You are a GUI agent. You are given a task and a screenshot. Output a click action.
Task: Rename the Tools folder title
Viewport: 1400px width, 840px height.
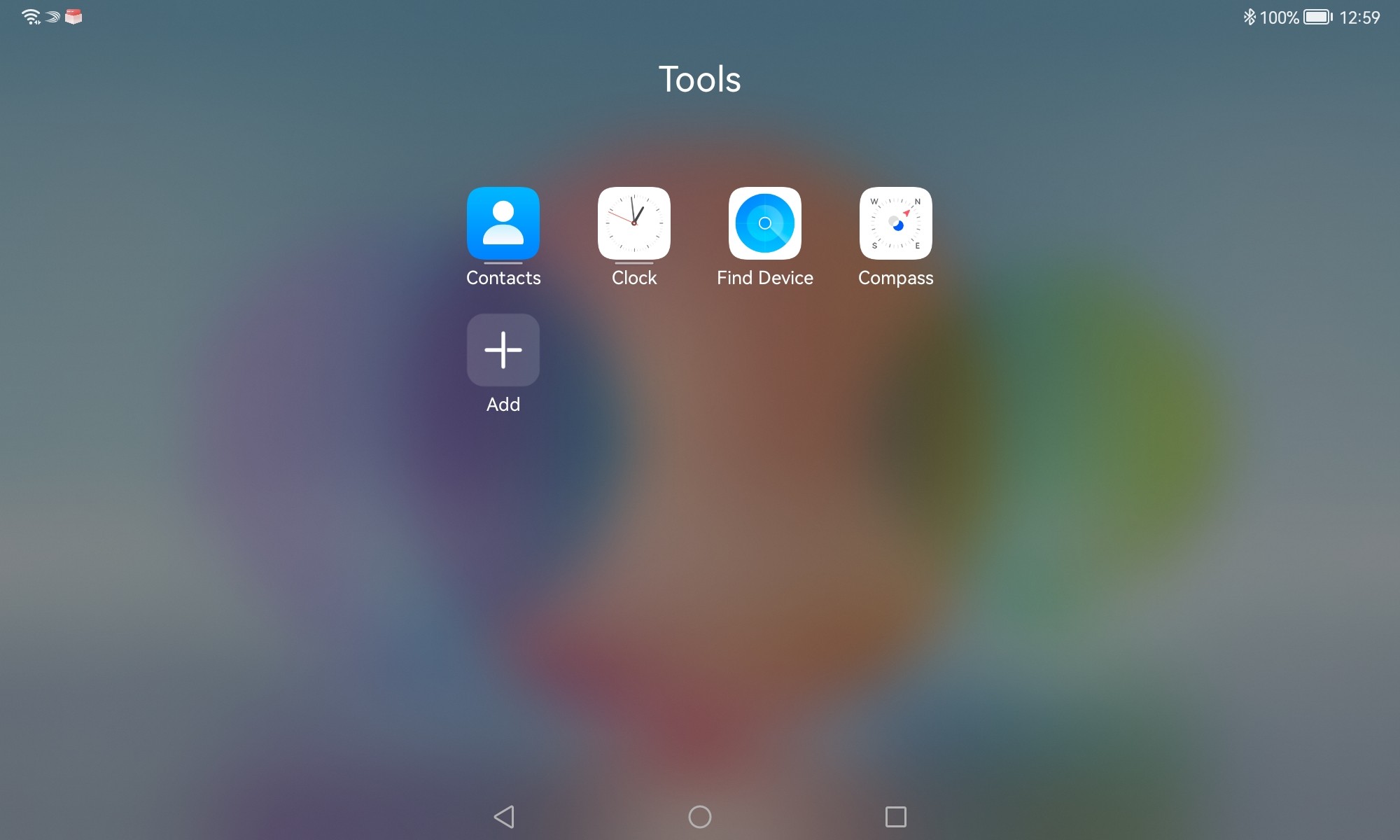pyautogui.click(x=699, y=79)
